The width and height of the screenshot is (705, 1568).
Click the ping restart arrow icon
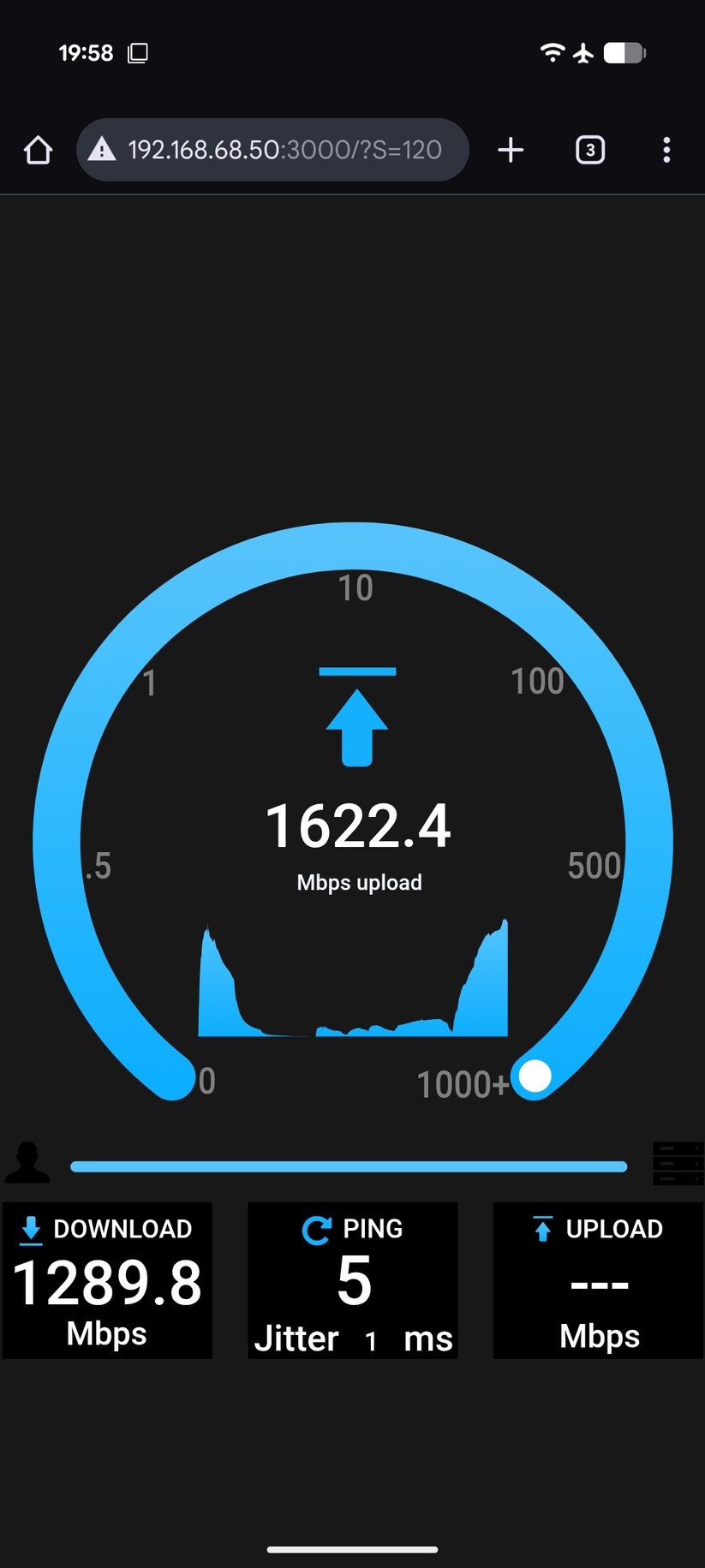coord(316,1228)
